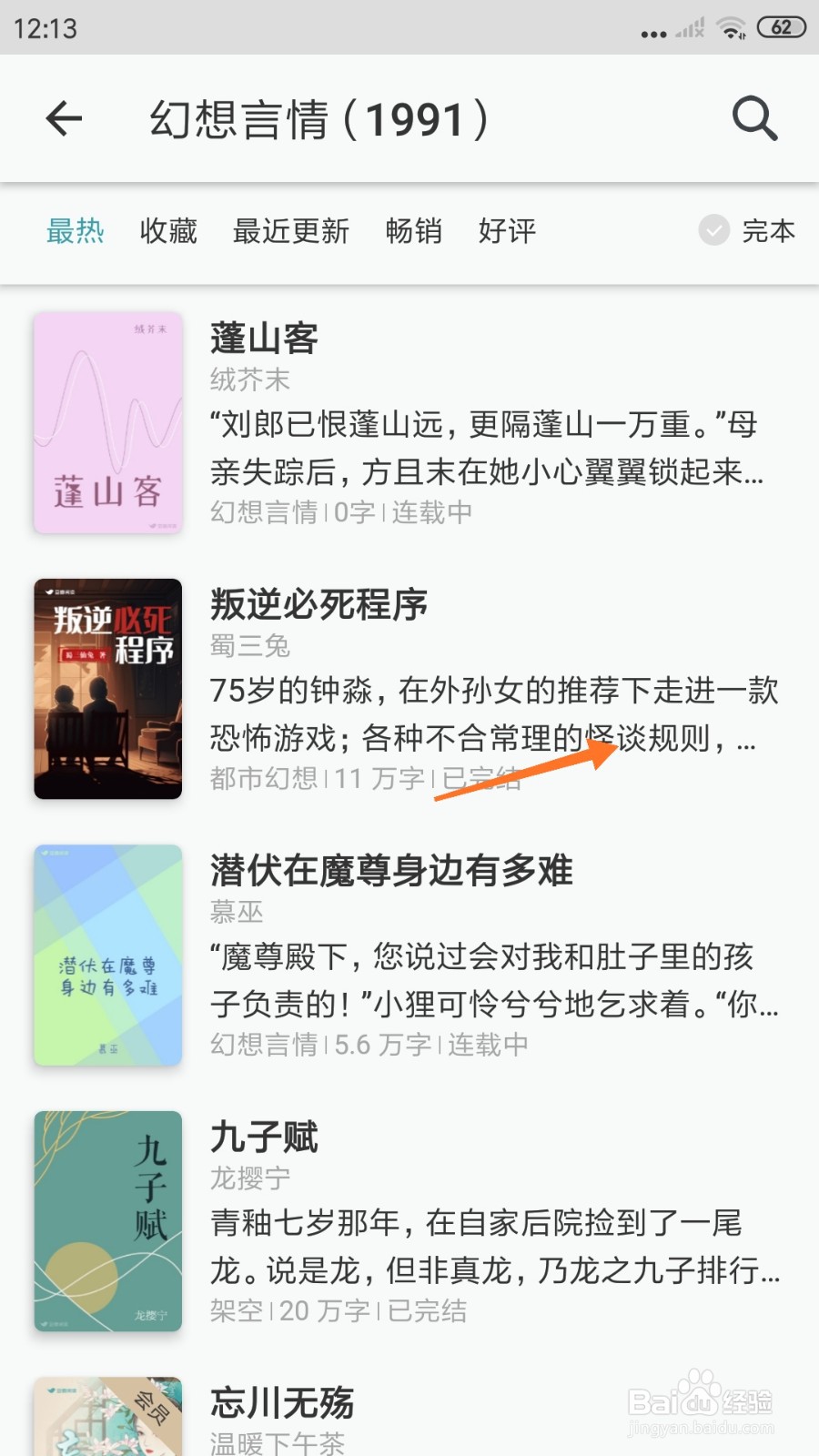The width and height of the screenshot is (819, 1456).
Task: Switch to the 最近更新 tab
Action: (291, 231)
